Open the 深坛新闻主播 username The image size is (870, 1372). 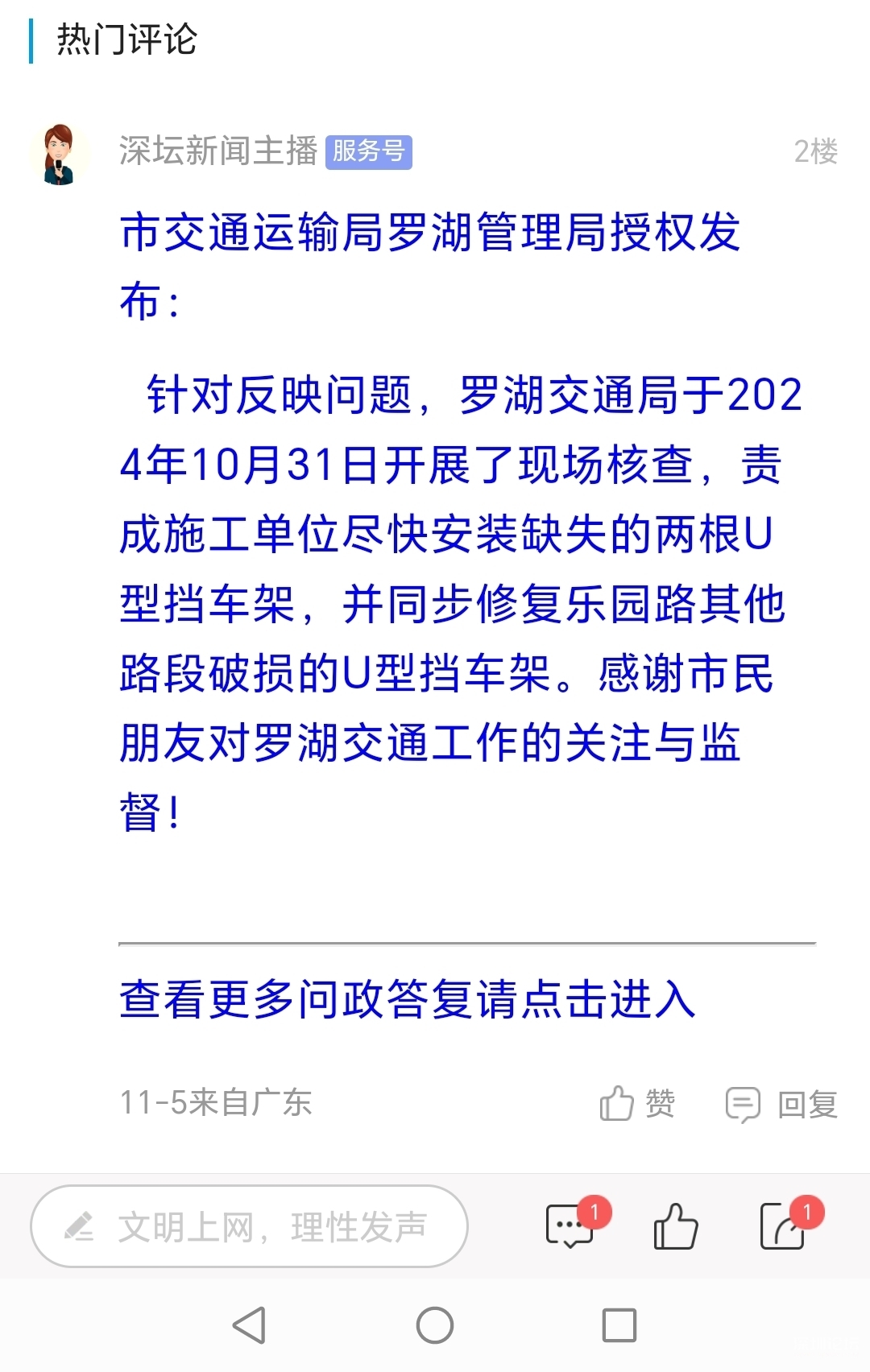[218, 151]
